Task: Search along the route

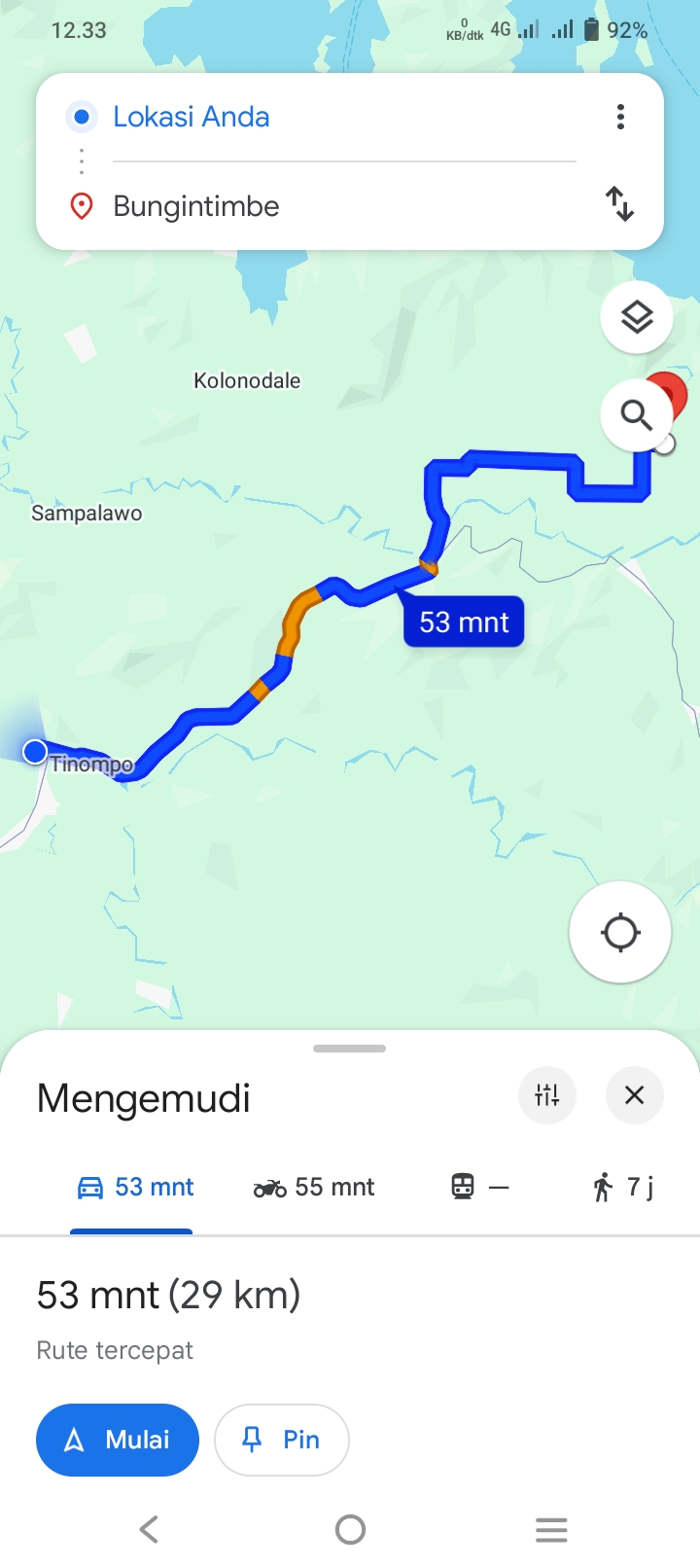Action: tap(637, 415)
